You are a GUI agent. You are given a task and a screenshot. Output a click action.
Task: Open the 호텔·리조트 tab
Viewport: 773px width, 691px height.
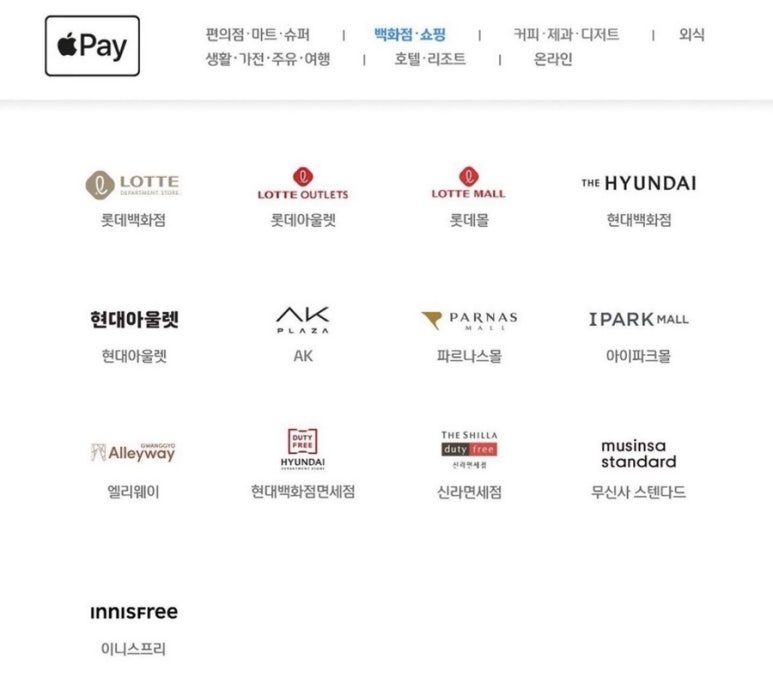point(430,59)
